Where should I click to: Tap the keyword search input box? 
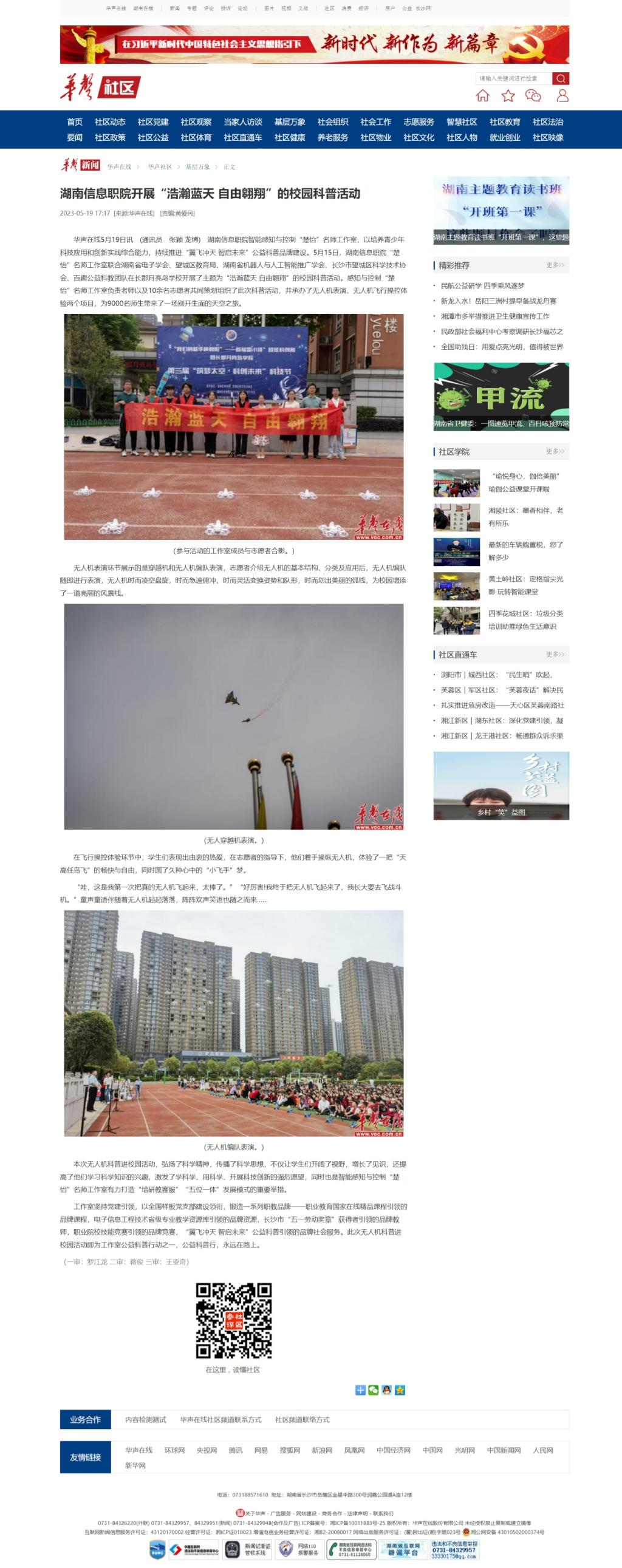(x=513, y=78)
